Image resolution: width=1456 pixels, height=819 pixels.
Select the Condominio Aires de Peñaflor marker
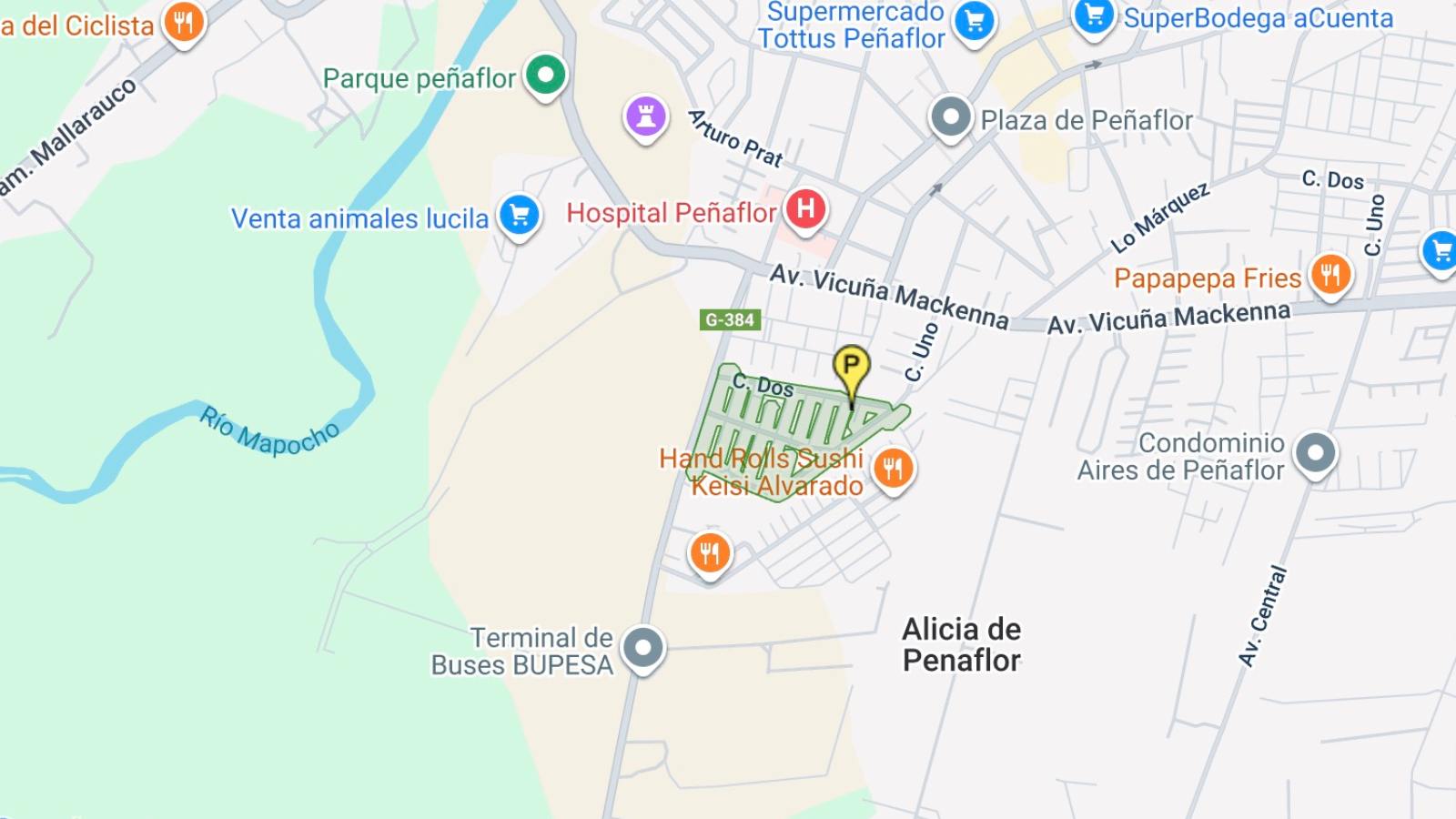pyautogui.click(x=1315, y=452)
